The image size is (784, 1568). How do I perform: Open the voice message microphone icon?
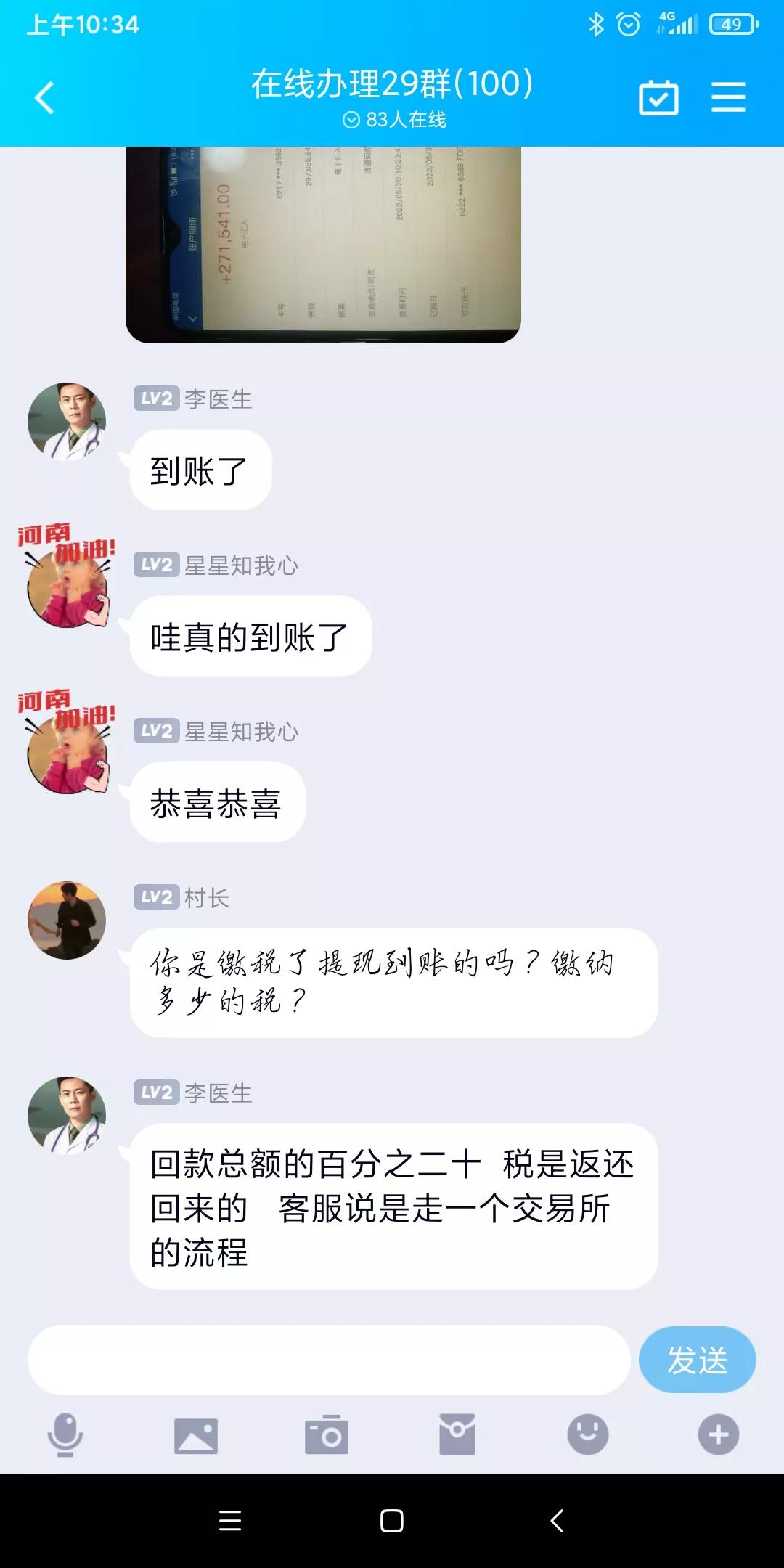click(x=65, y=1434)
